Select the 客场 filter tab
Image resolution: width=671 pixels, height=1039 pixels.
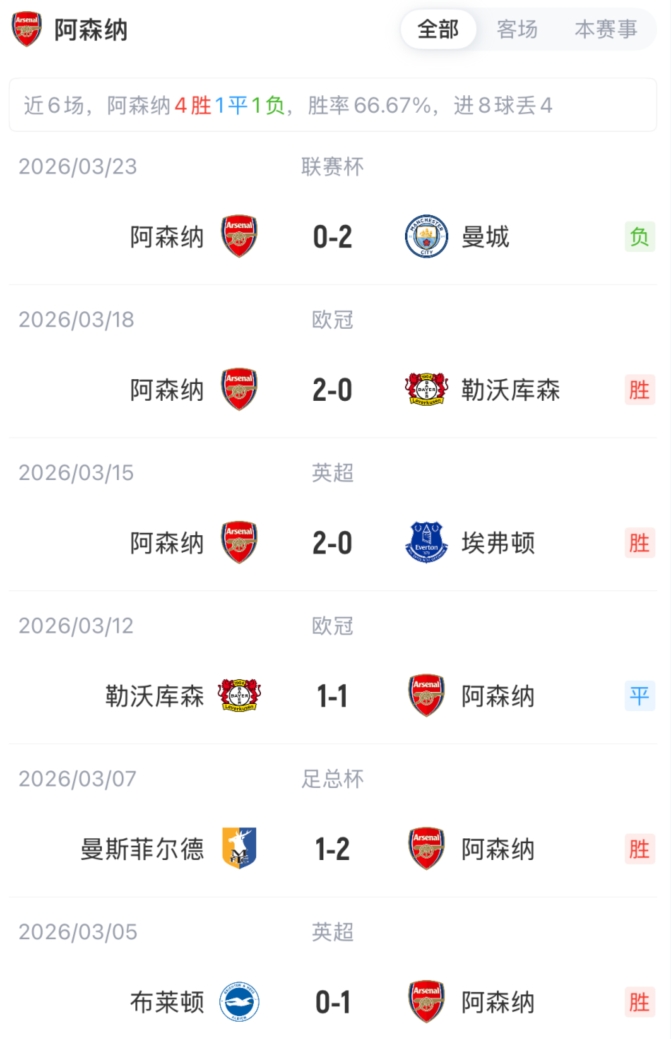point(517,30)
